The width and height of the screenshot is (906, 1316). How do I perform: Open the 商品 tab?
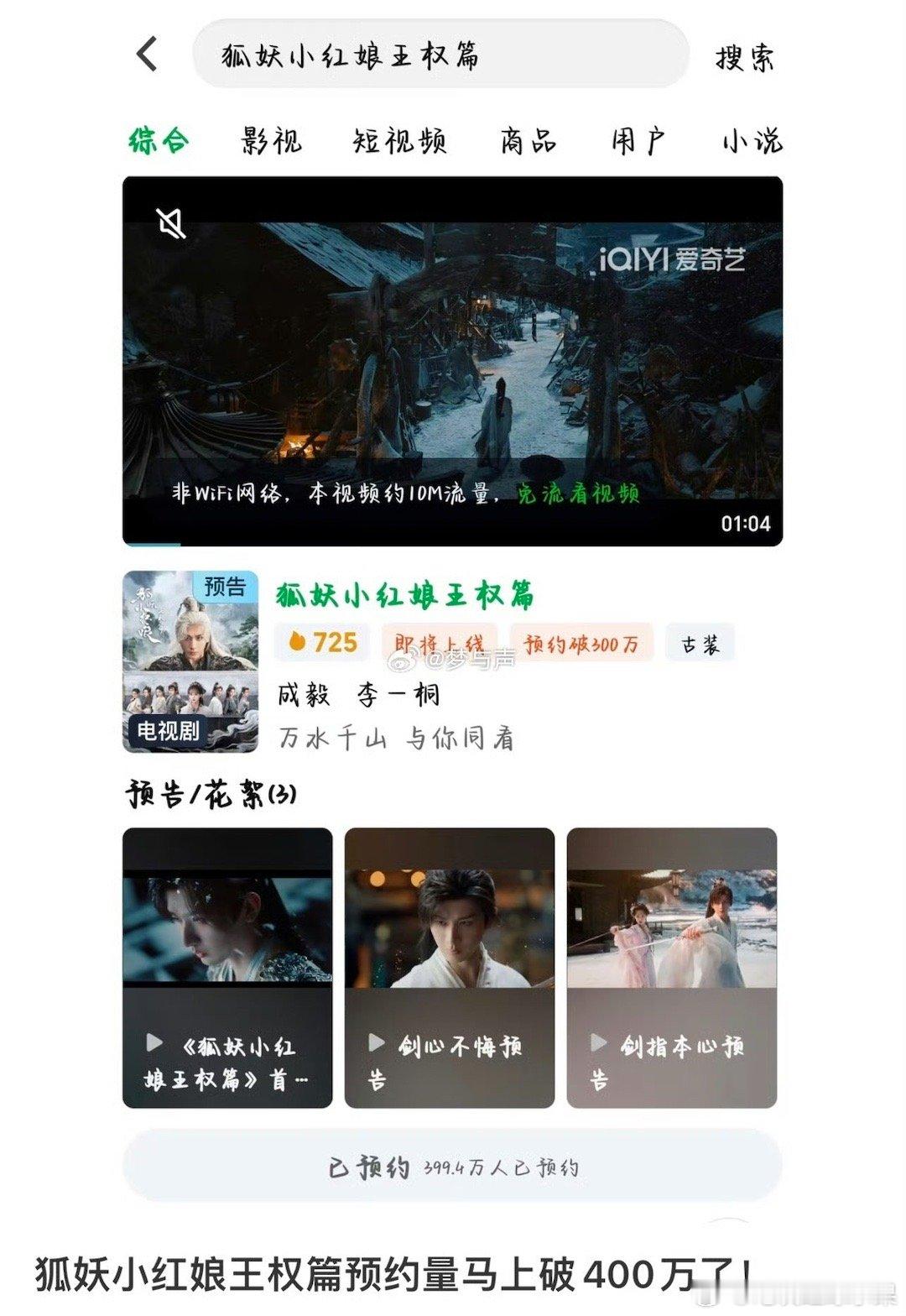[x=528, y=140]
